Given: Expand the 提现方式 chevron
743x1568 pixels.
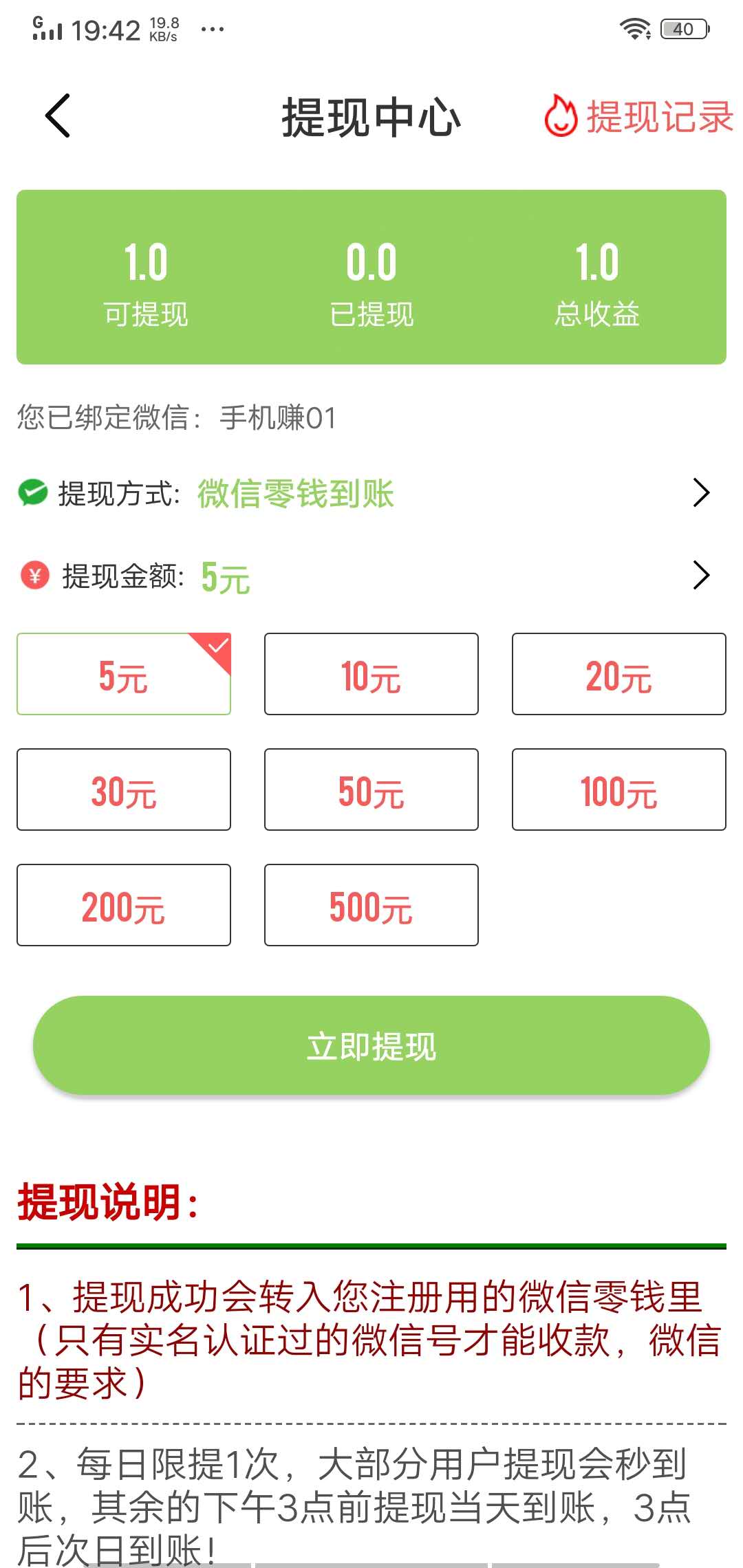Looking at the screenshot, I should 702,492.
